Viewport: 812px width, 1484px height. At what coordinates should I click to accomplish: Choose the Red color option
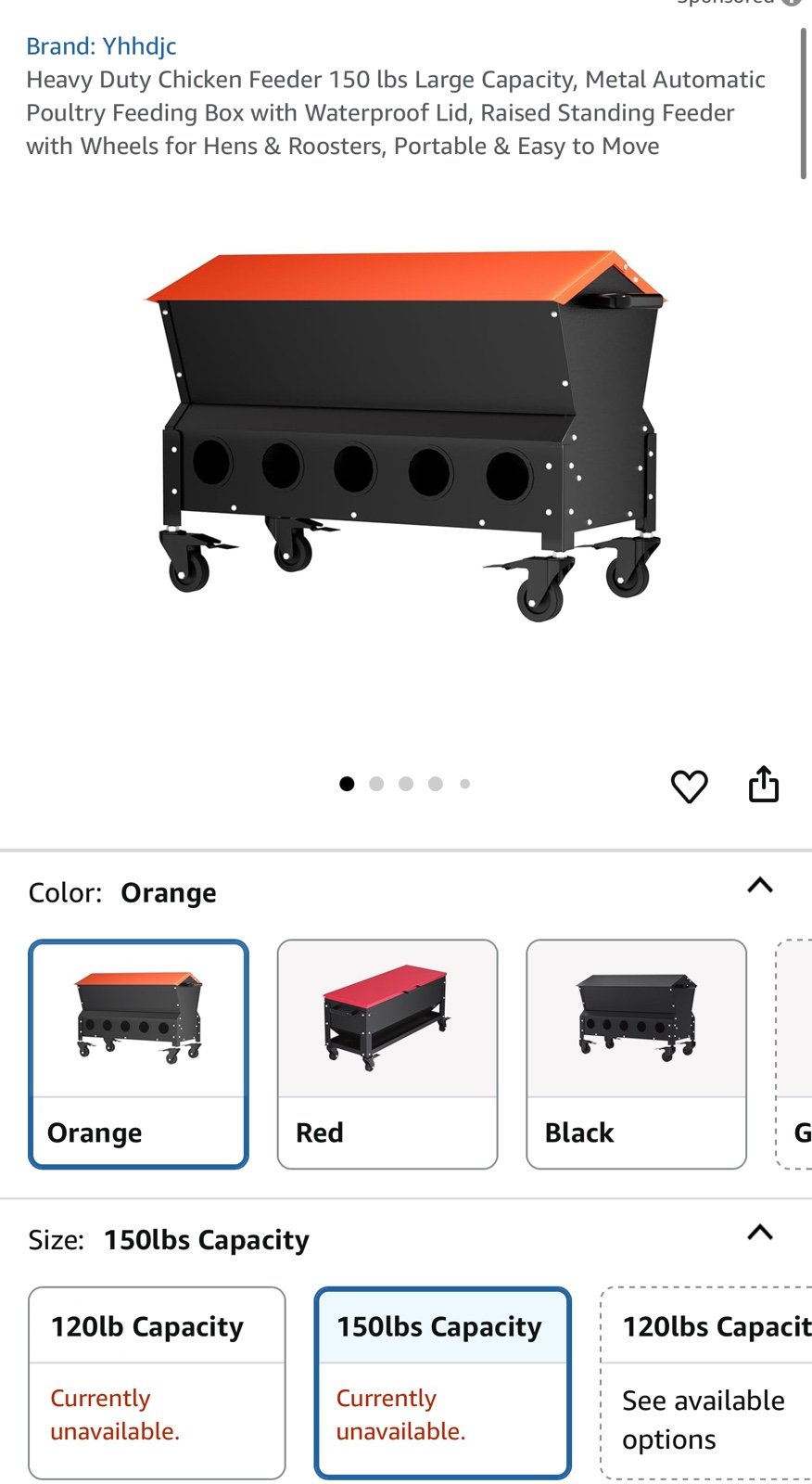coord(387,1054)
